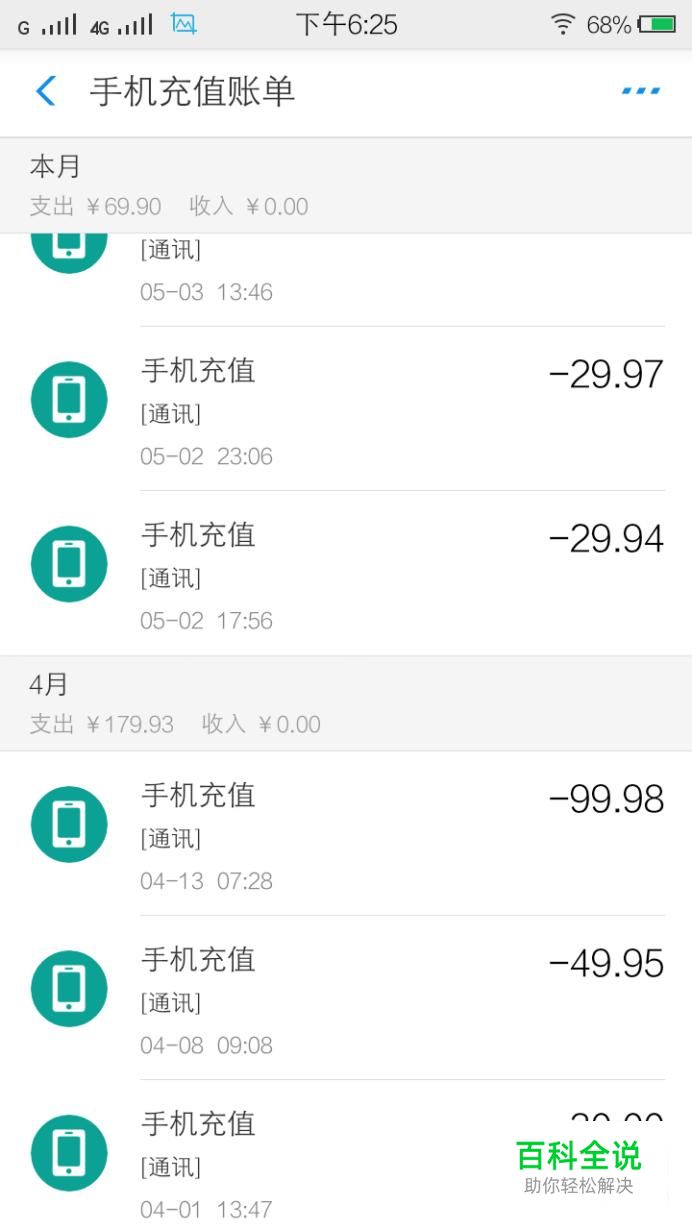Select the -49.95 recharge dated 04-08

click(346, 997)
